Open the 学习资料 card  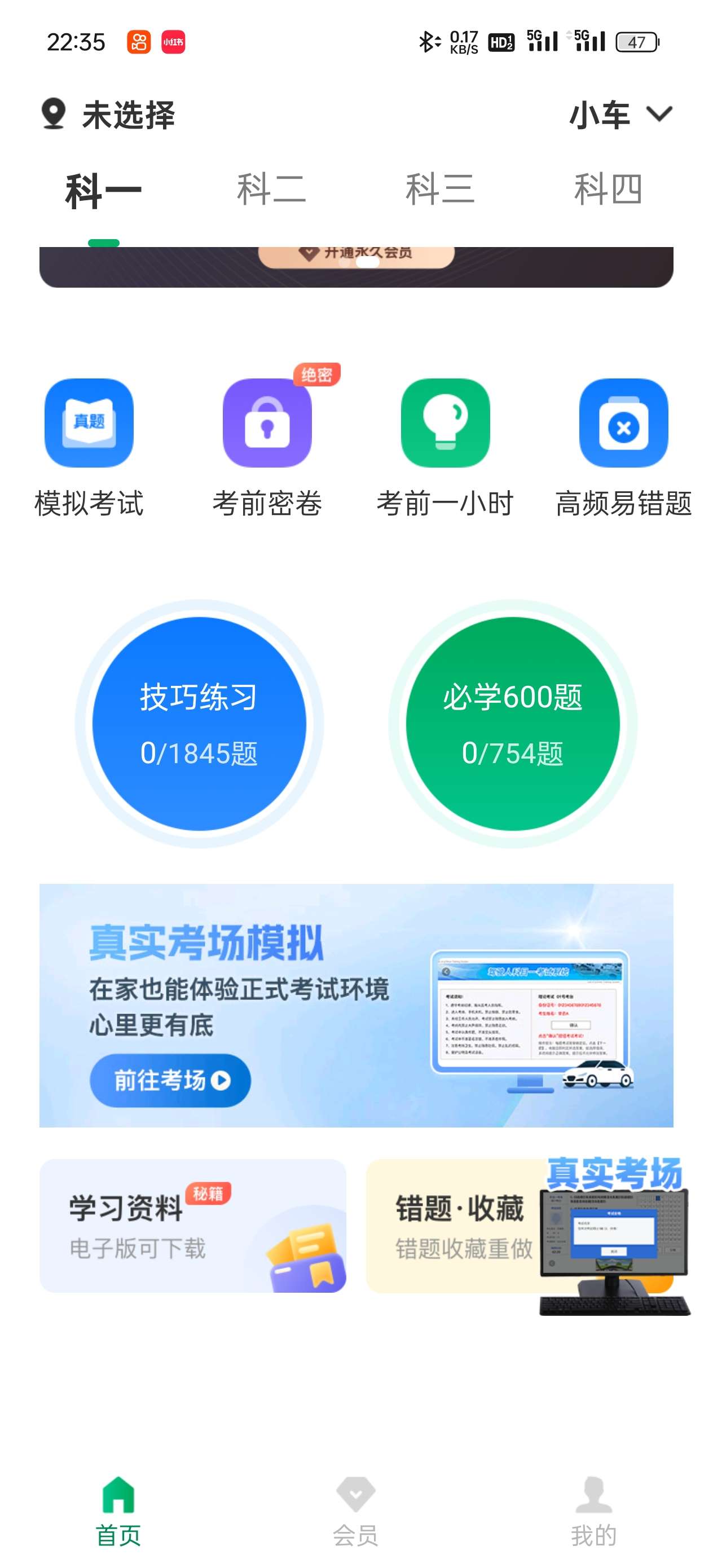click(x=192, y=1225)
